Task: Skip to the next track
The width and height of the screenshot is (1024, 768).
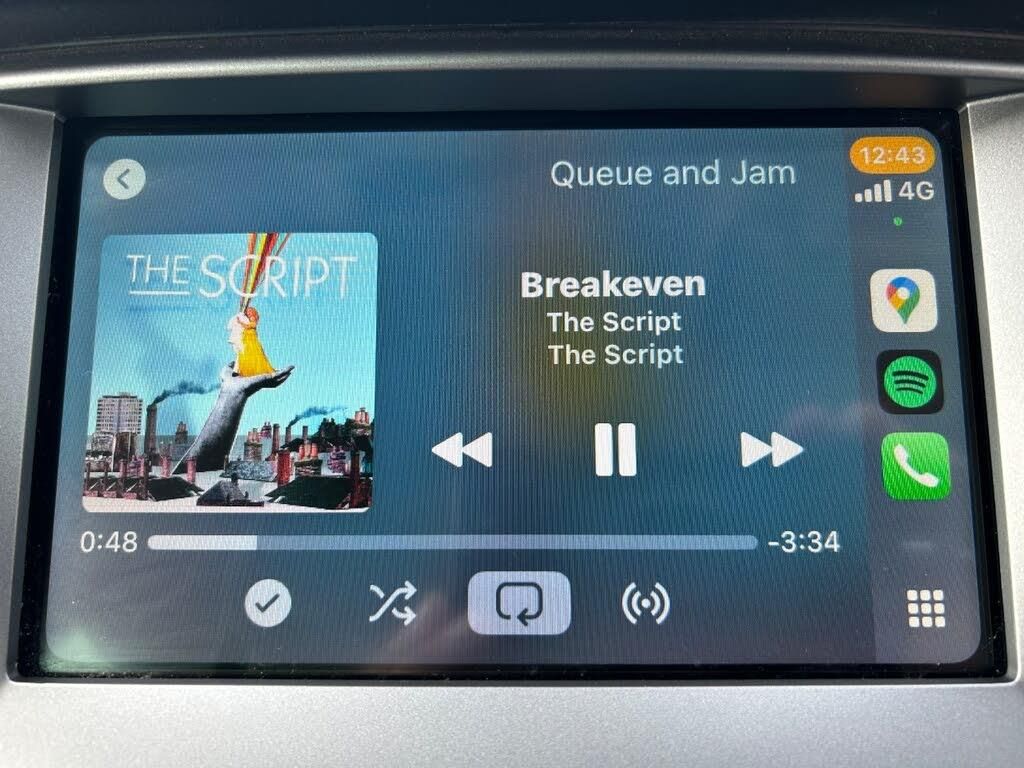Action: 771,450
